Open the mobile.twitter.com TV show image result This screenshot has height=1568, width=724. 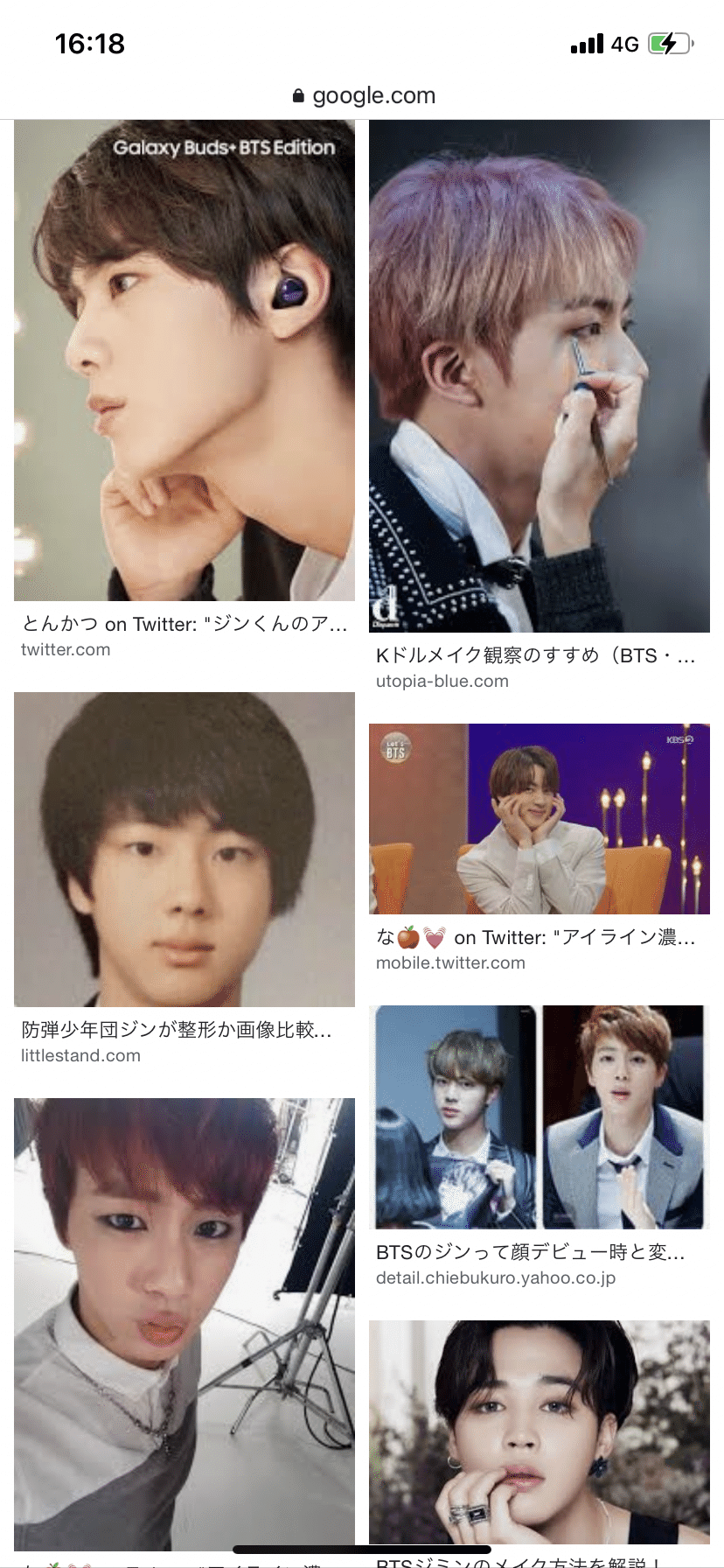[x=539, y=819]
